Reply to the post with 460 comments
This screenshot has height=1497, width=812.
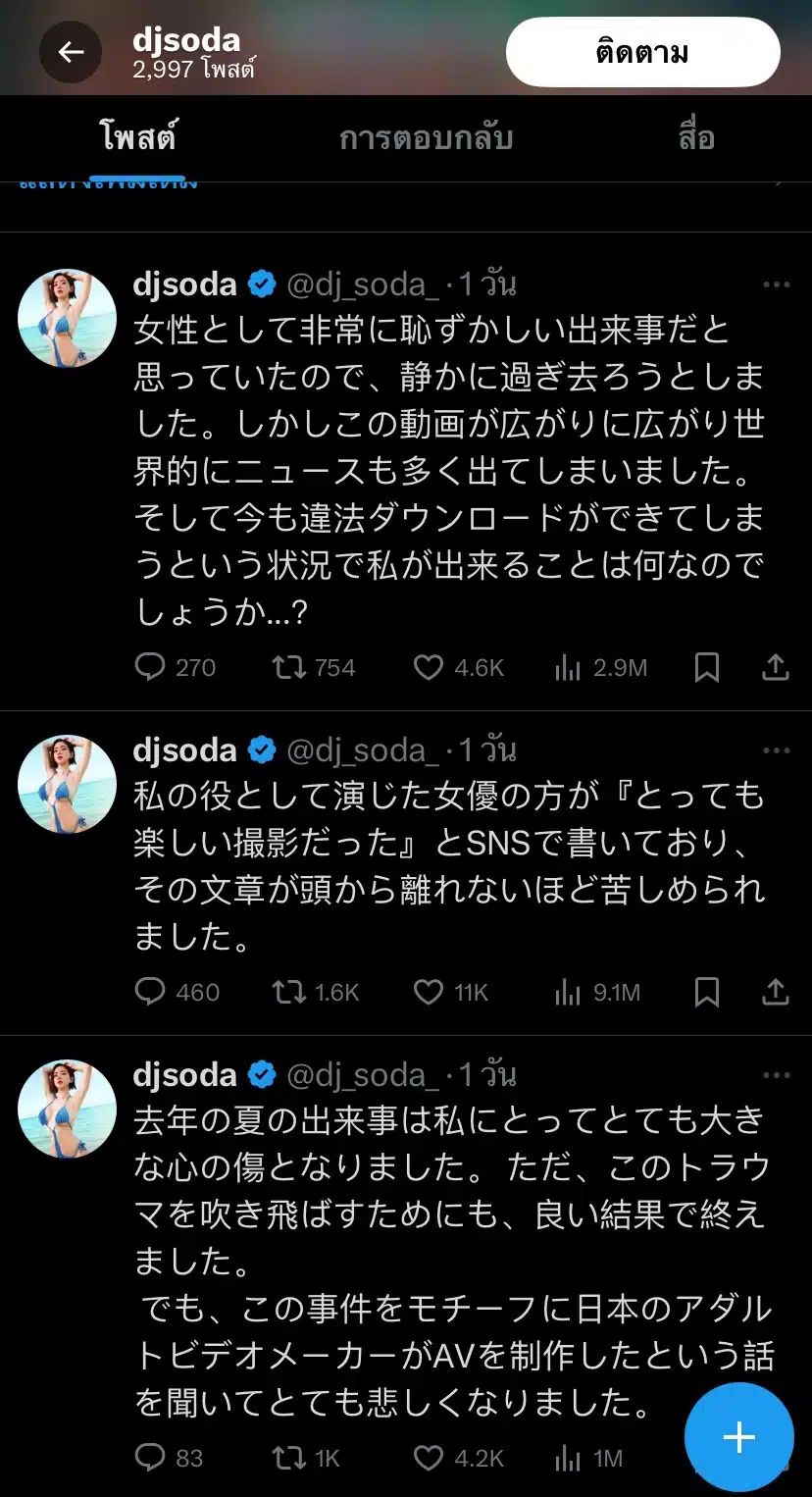click(150, 992)
